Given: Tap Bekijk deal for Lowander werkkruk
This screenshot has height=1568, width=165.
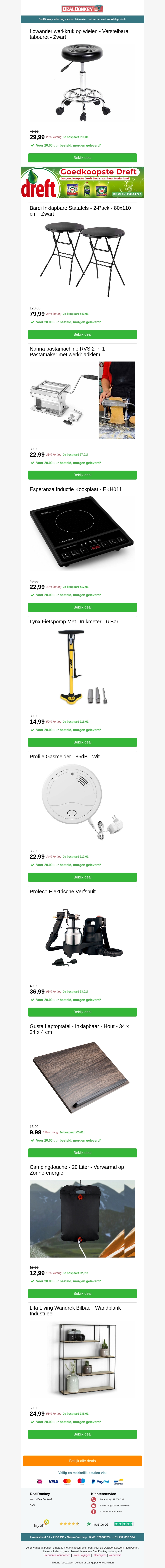Looking at the screenshot, I should (82, 158).
